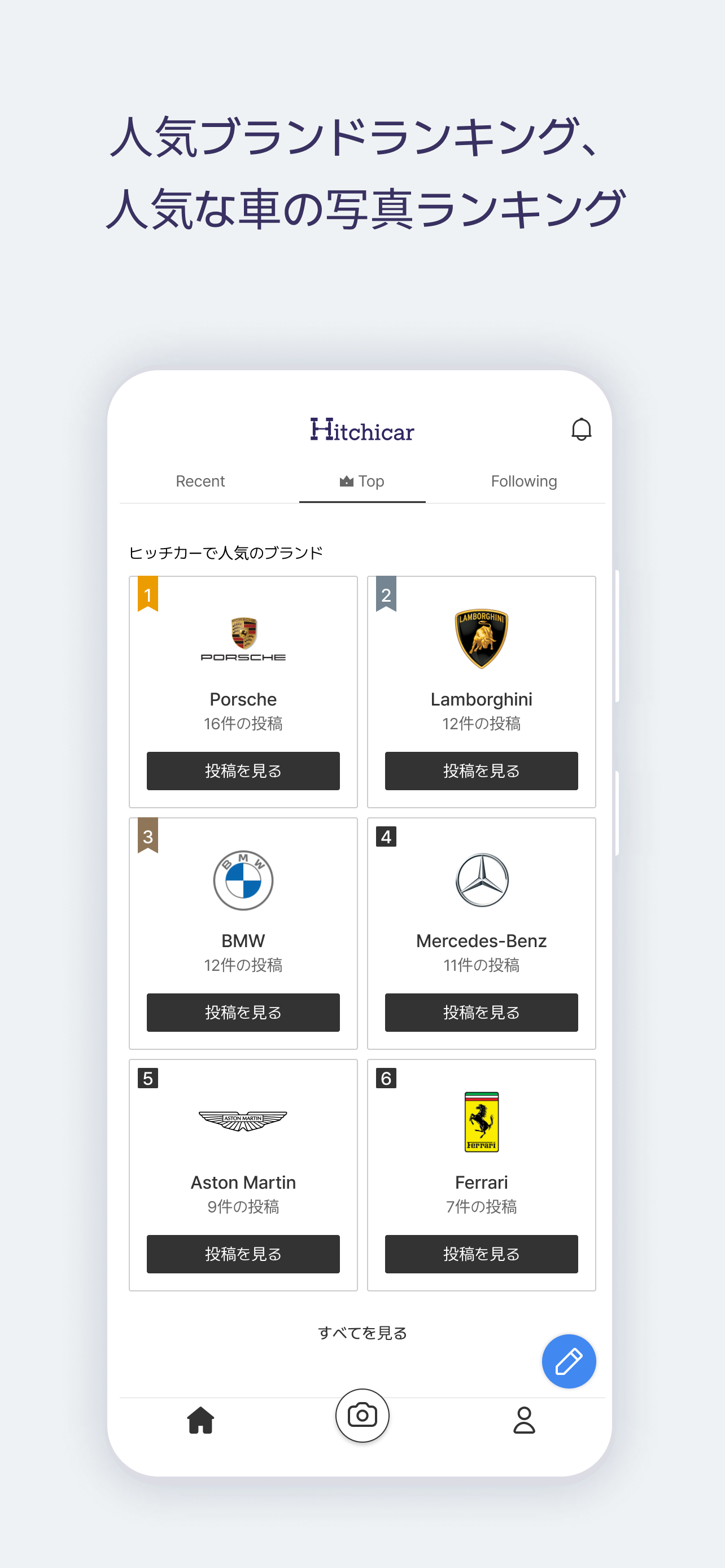Open the Following tab
This screenshot has width=725, height=1568.
pyautogui.click(x=523, y=481)
